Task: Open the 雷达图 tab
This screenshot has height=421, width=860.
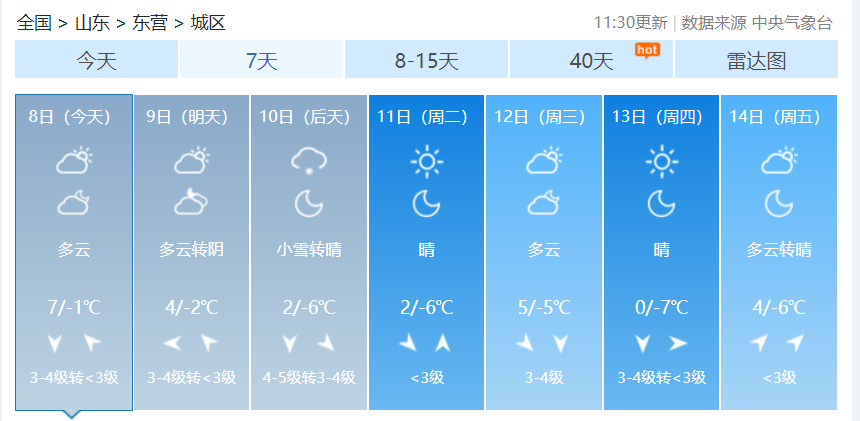Action: (756, 61)
